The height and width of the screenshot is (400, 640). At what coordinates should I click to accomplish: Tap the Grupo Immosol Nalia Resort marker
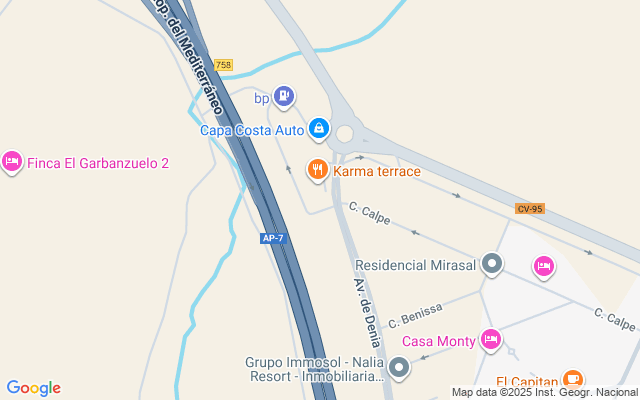coord(399,369)
